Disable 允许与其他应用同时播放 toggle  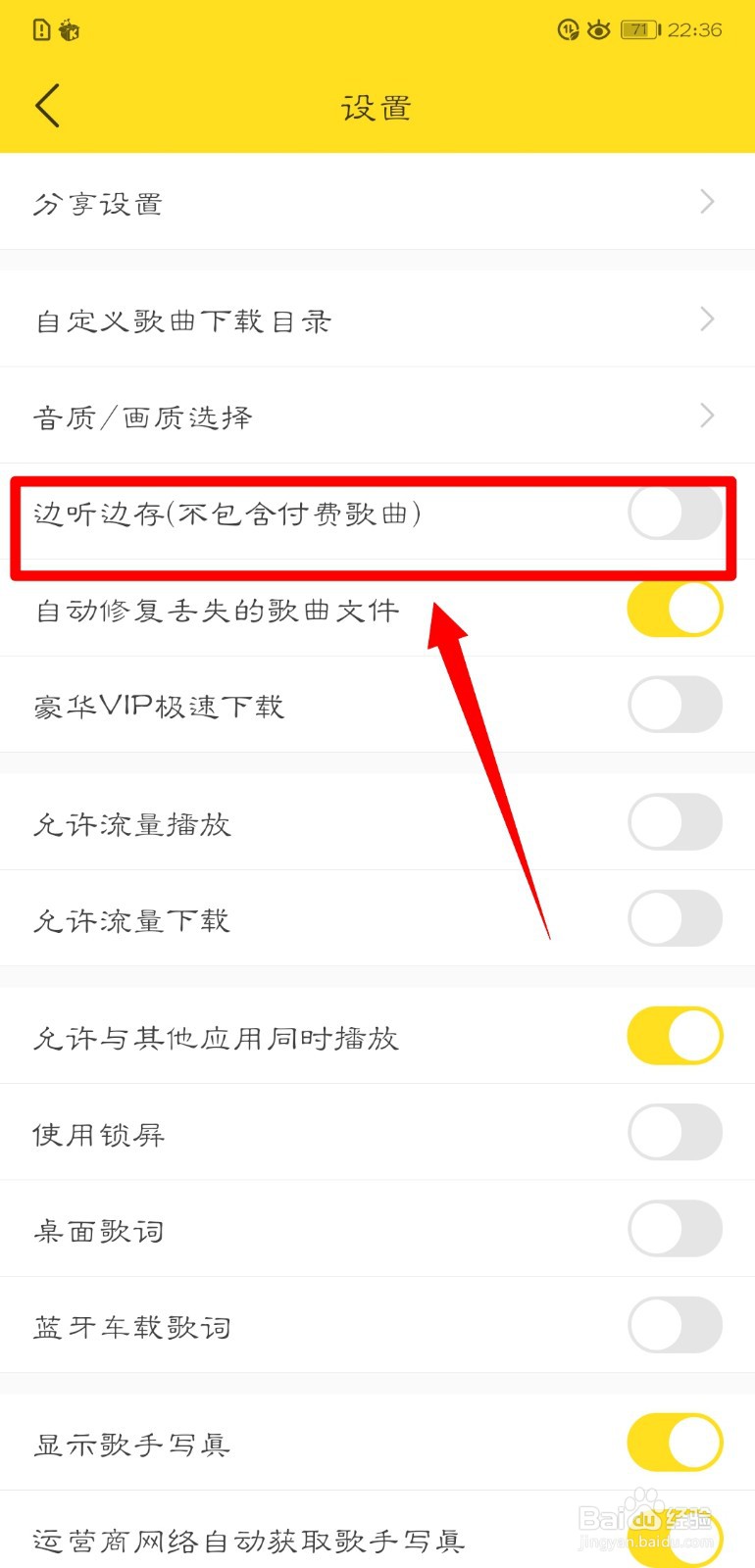pos(675,1035)
